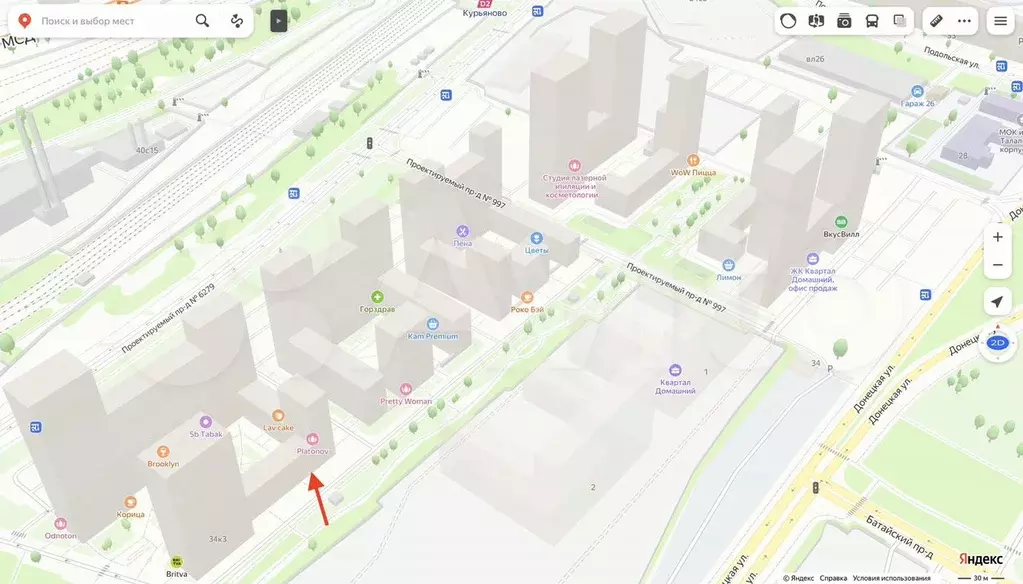
Task: Open the three-dots more tools menu
Action: 964,21
